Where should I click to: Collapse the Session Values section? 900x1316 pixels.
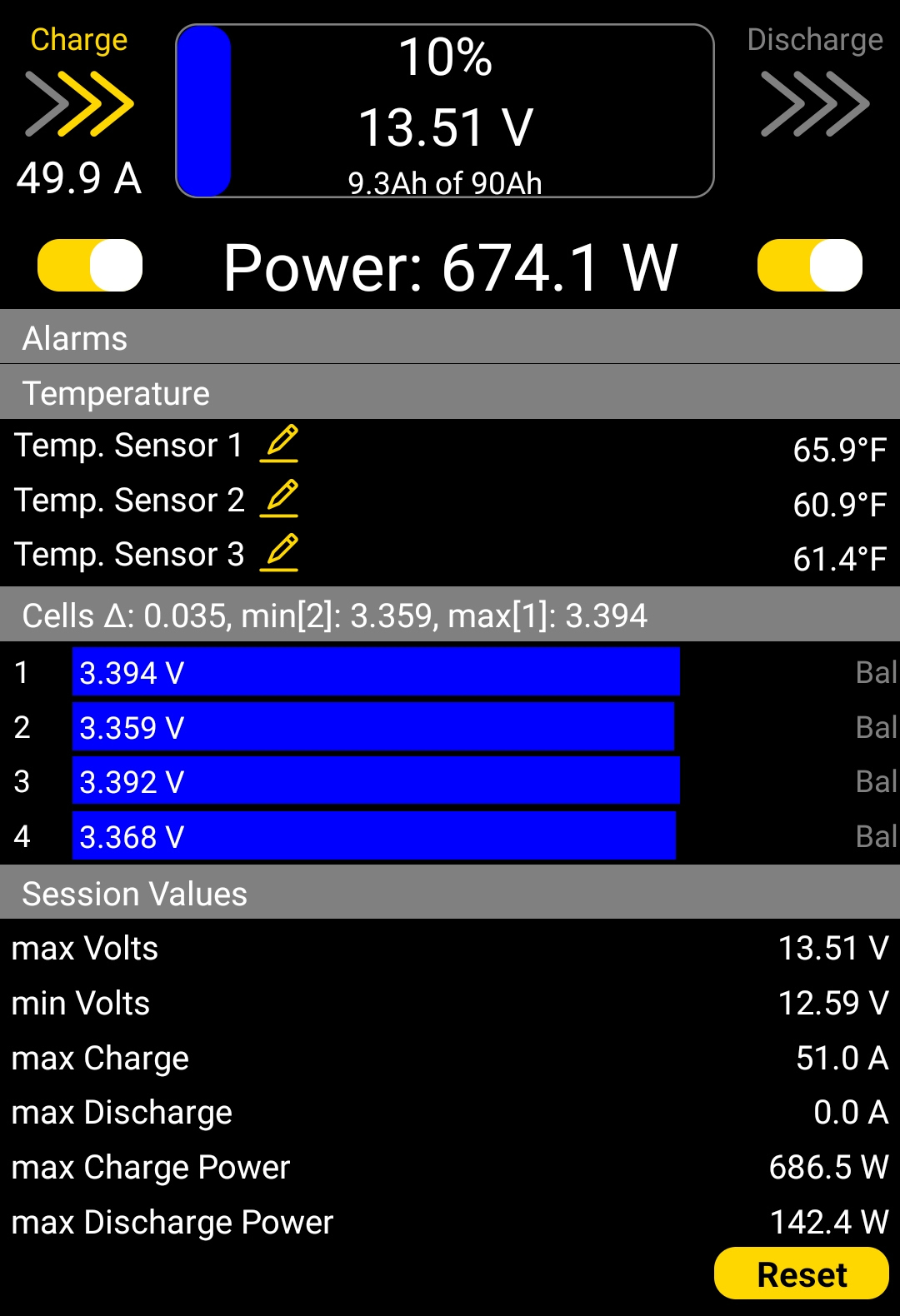coord(450,893)
